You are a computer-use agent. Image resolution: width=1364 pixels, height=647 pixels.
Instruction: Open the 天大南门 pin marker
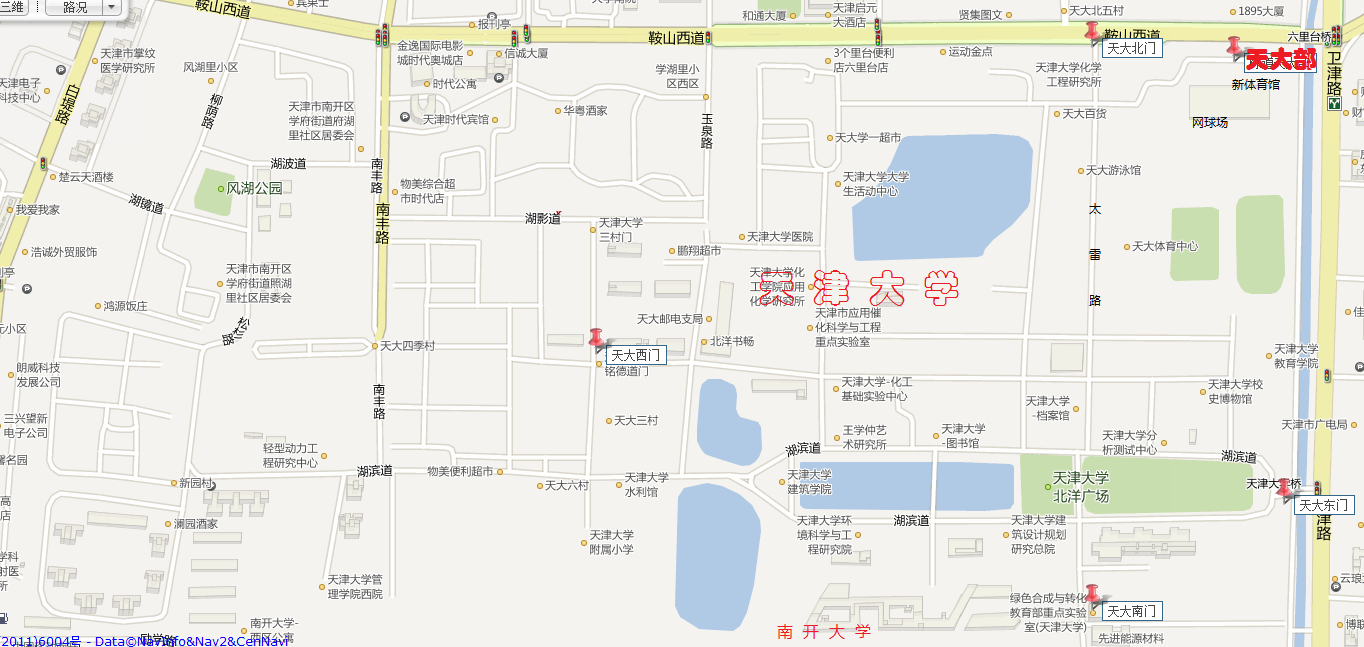coord(1093,597)
